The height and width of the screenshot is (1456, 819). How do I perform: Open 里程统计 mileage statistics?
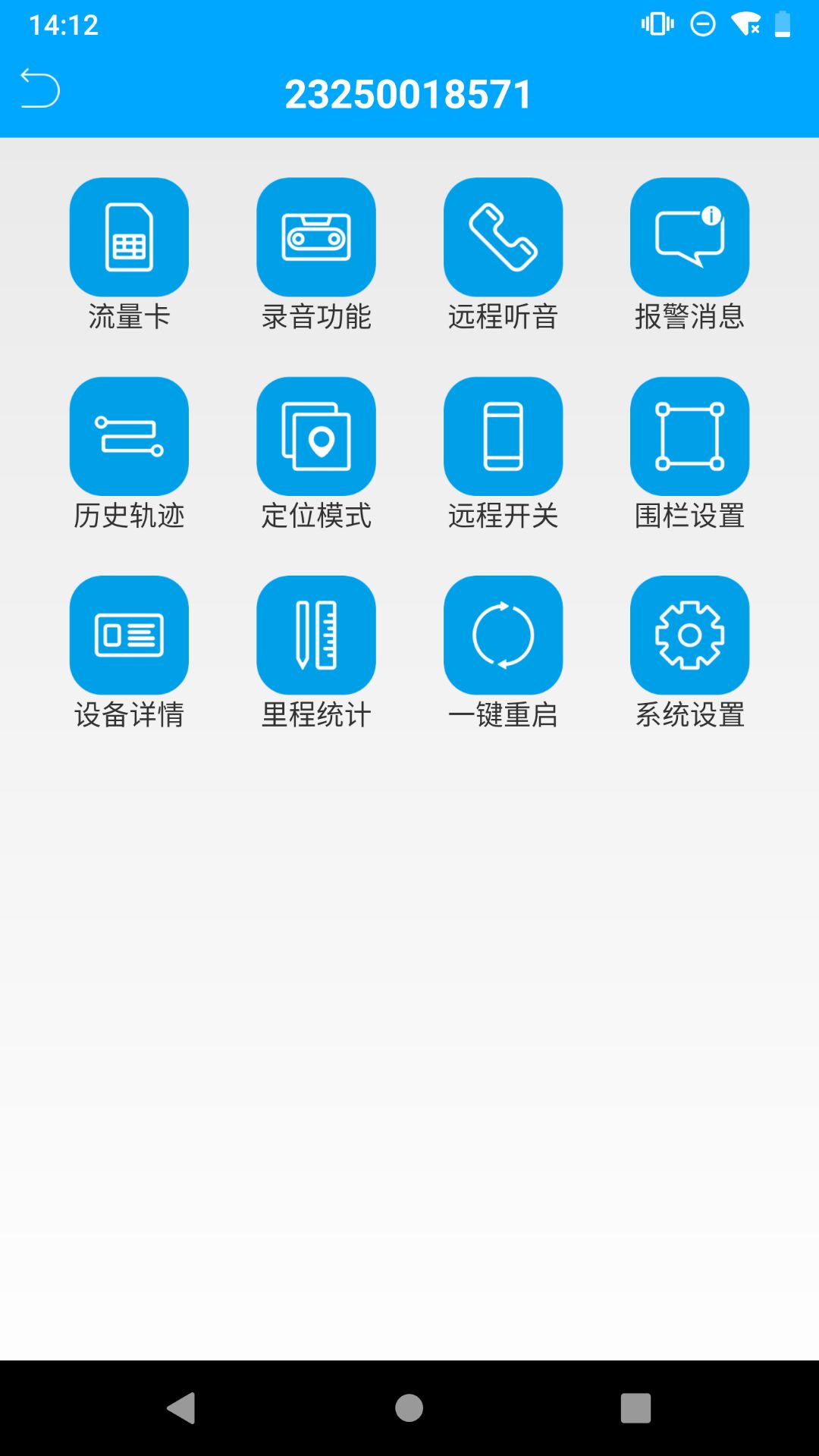316,635
